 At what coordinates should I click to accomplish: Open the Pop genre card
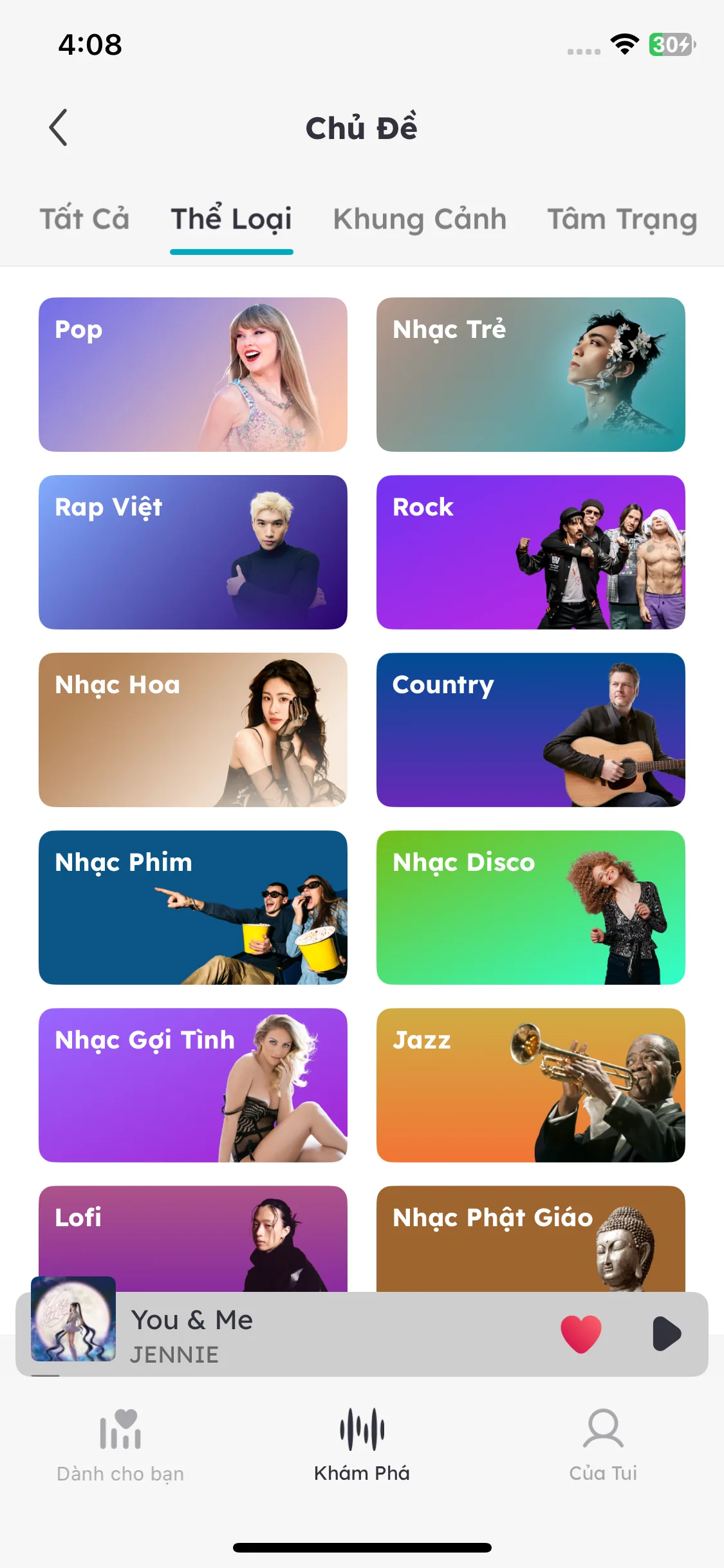(192, 374)
